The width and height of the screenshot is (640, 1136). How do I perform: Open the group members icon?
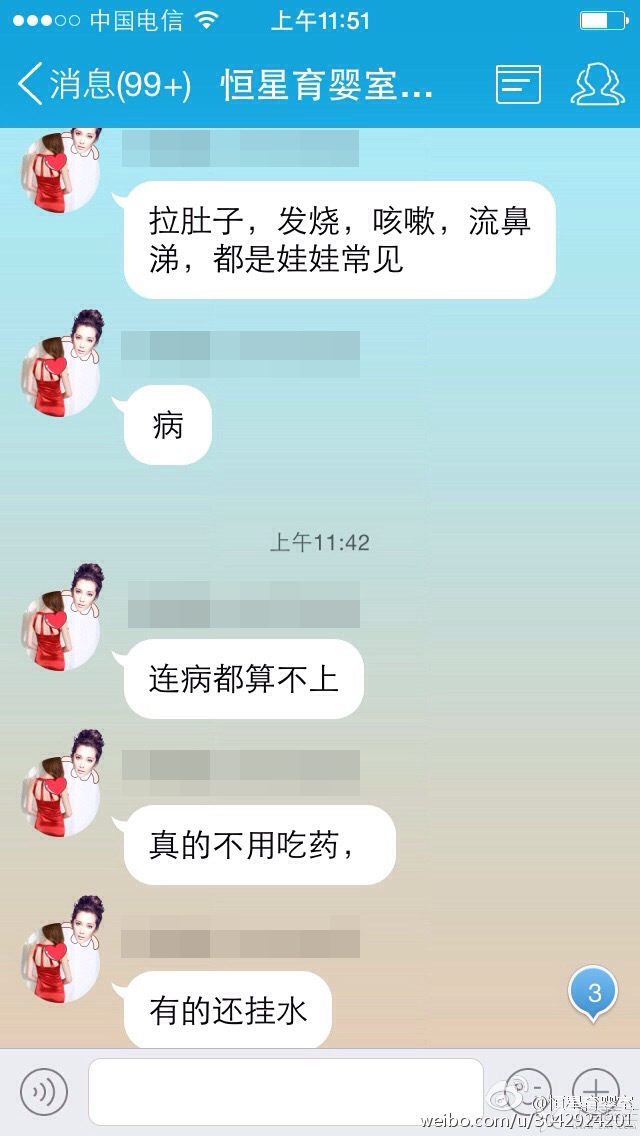point(597,85)
